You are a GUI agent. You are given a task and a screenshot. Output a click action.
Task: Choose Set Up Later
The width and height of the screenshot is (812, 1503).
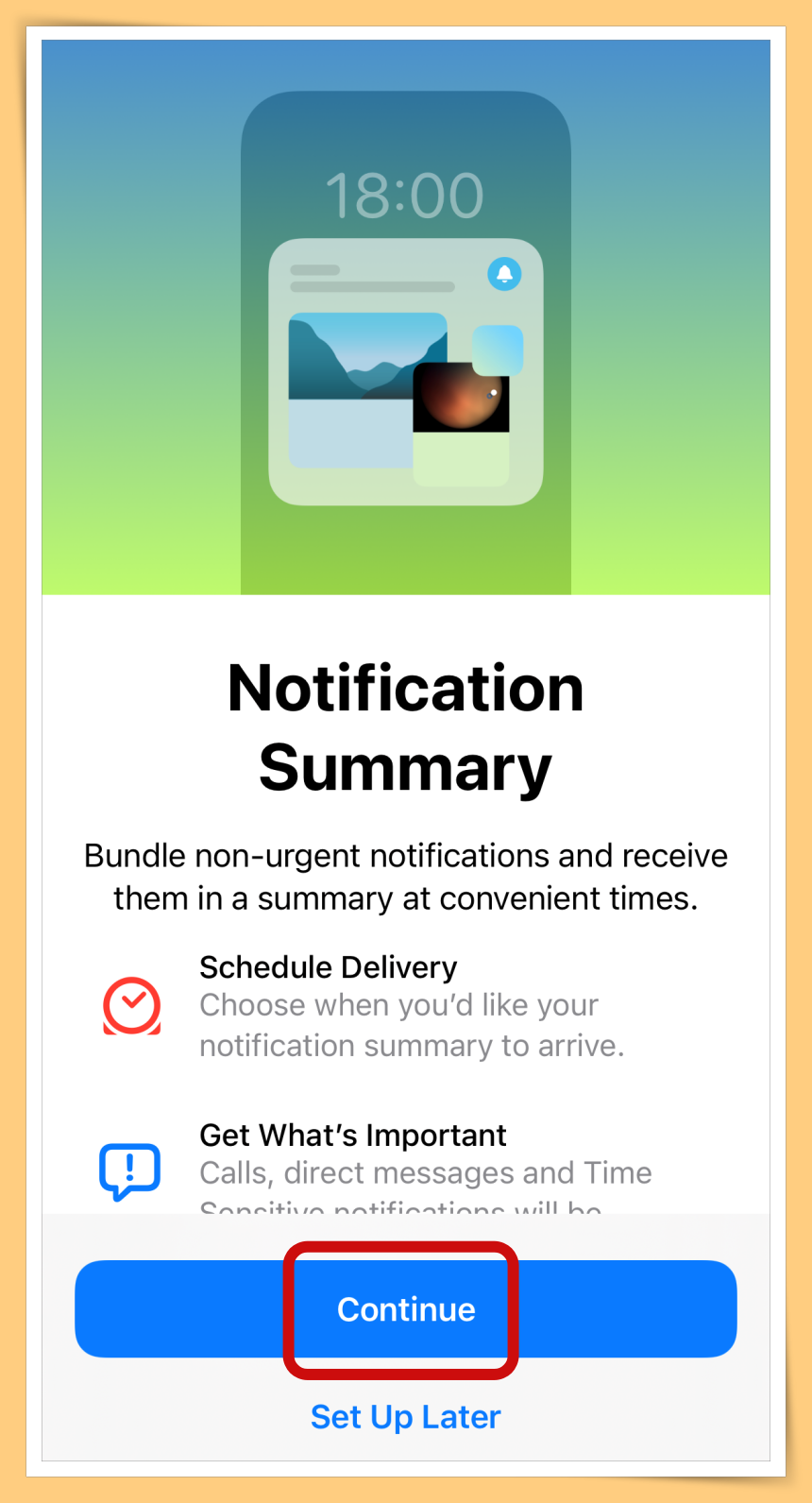pyautogui.click(x=406, y=1417)
